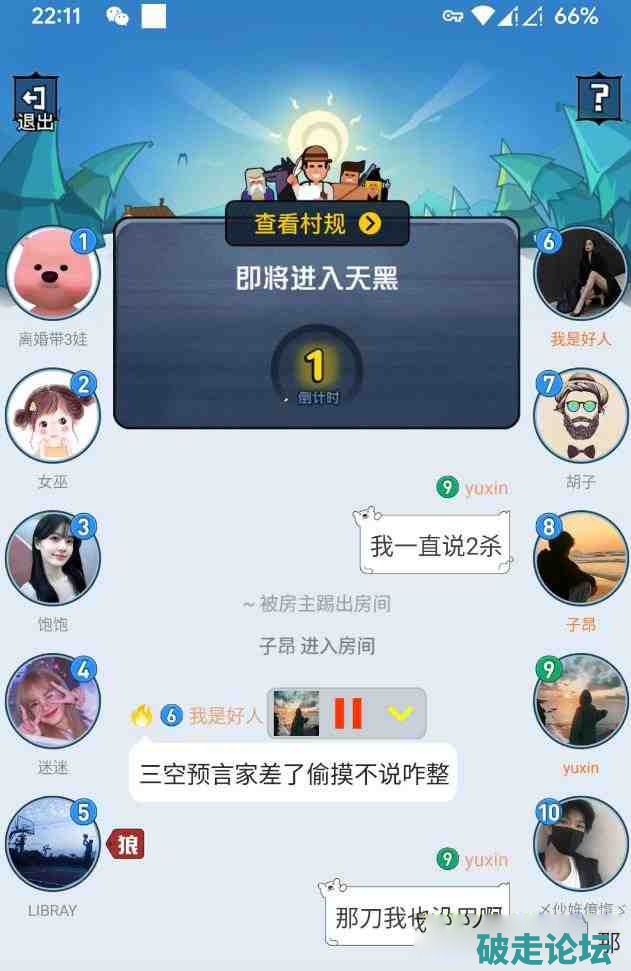This screenshot has width=631, height=971.
Task: Select player 7 胡子 avatar
Action: [580, 416]
